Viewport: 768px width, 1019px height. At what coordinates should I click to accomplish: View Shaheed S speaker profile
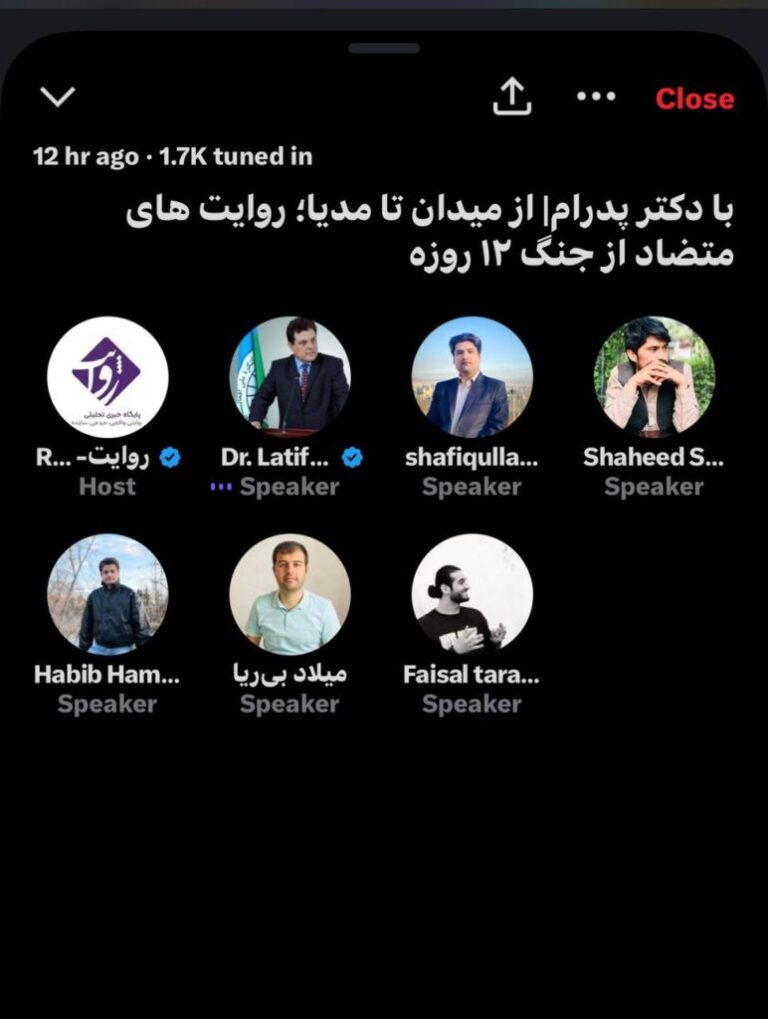[x=654, y=377]
